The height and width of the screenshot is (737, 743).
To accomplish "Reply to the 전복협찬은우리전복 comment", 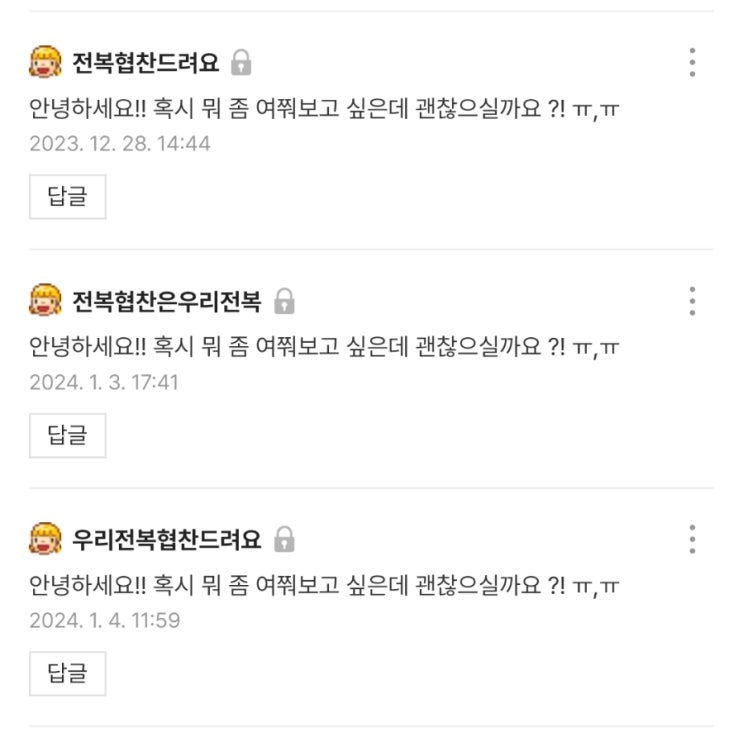I will pos(67,435).
